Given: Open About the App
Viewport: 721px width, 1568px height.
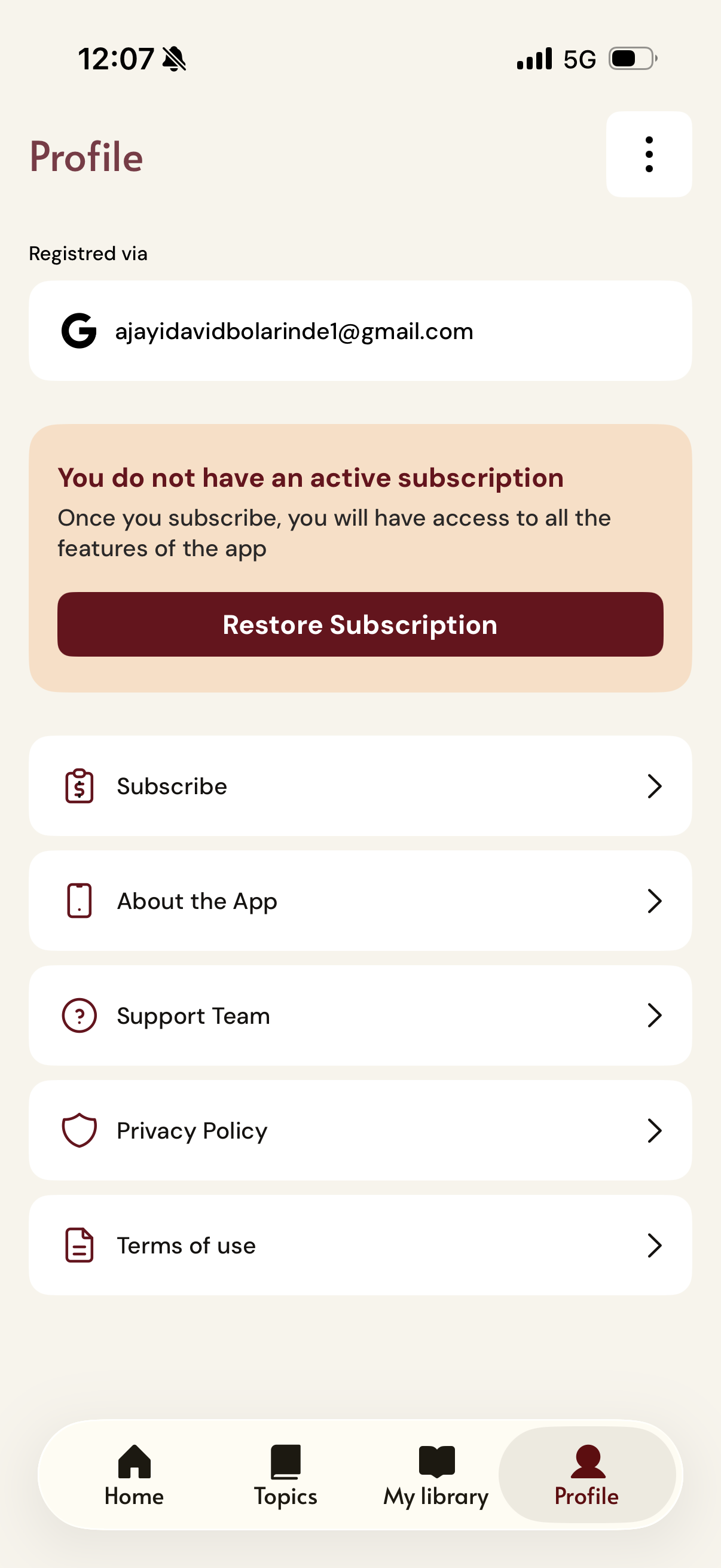Looking at the screenshot, I should [360, 901].
